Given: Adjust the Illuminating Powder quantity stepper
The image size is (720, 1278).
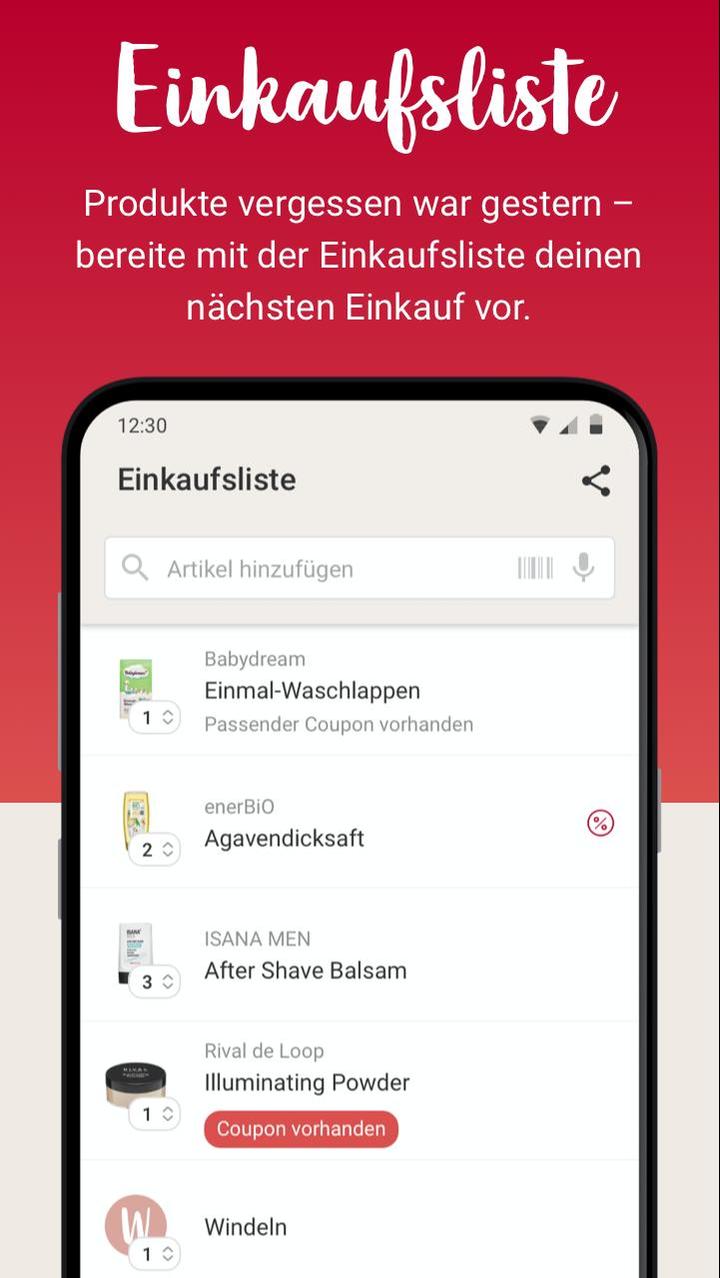Looking at the screenshot, I should click(155, 1115).
